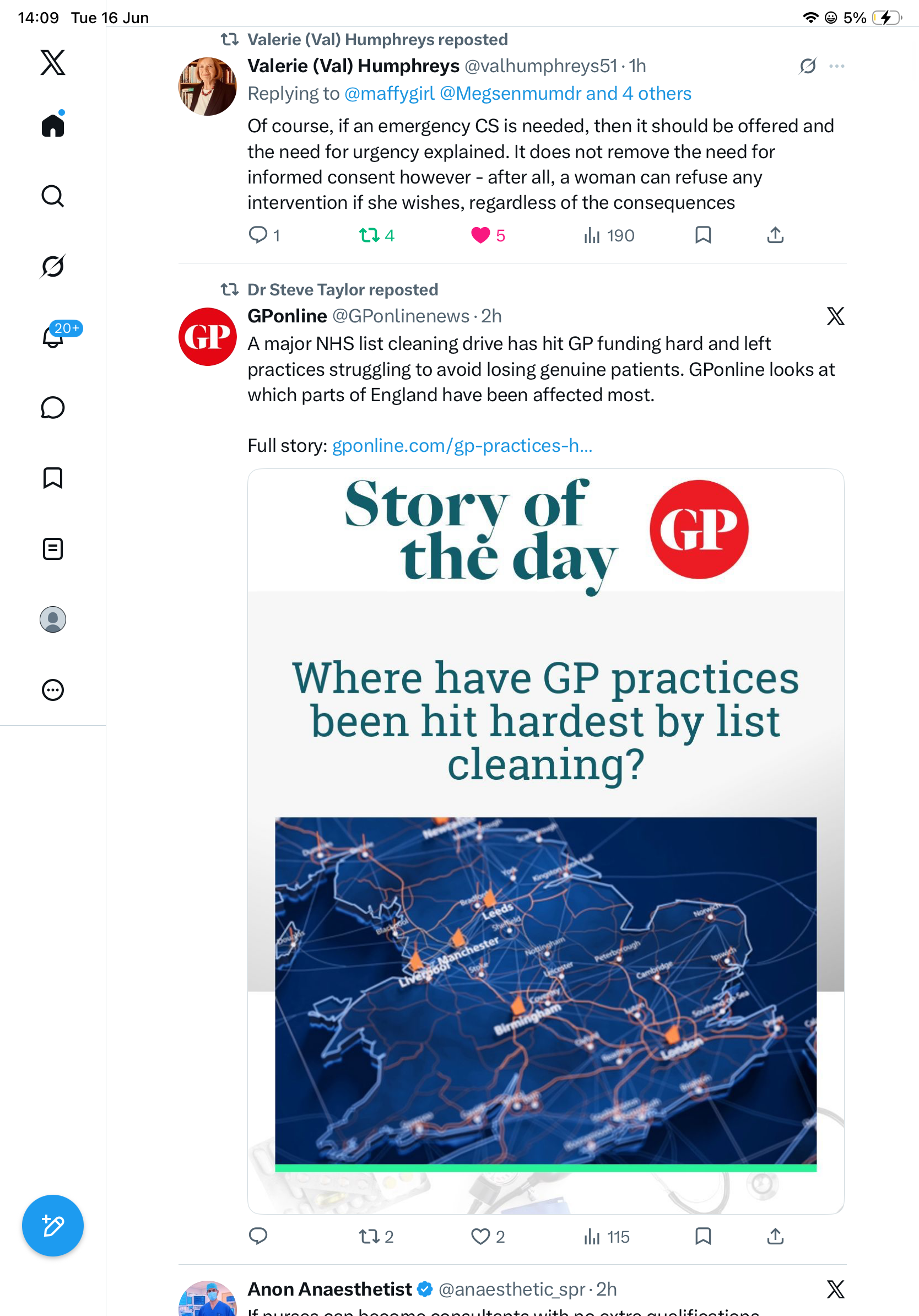Open overflow menu on Valerie Humphreys' post
The width and height of the screenshot is (919, 1316).
pyautogui.click(x=836, y=67)
